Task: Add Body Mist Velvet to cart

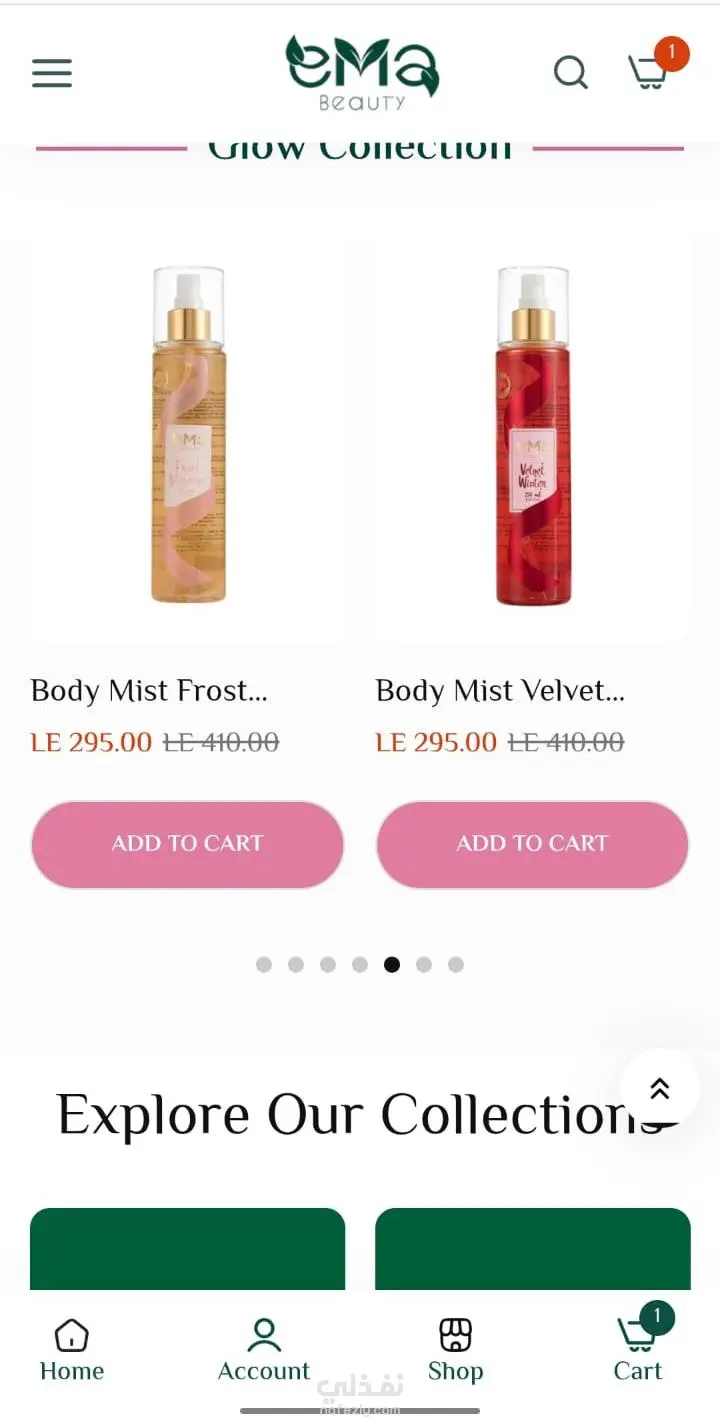Action: click(x=533, y=844)
